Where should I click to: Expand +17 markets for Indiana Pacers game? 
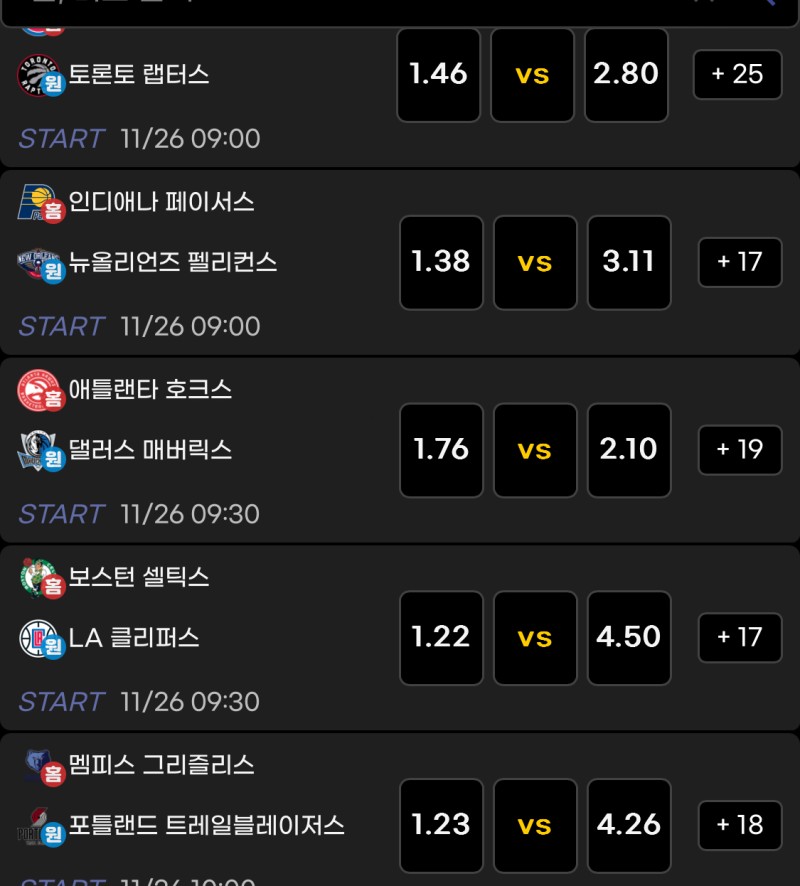click(x=740, y=262)
